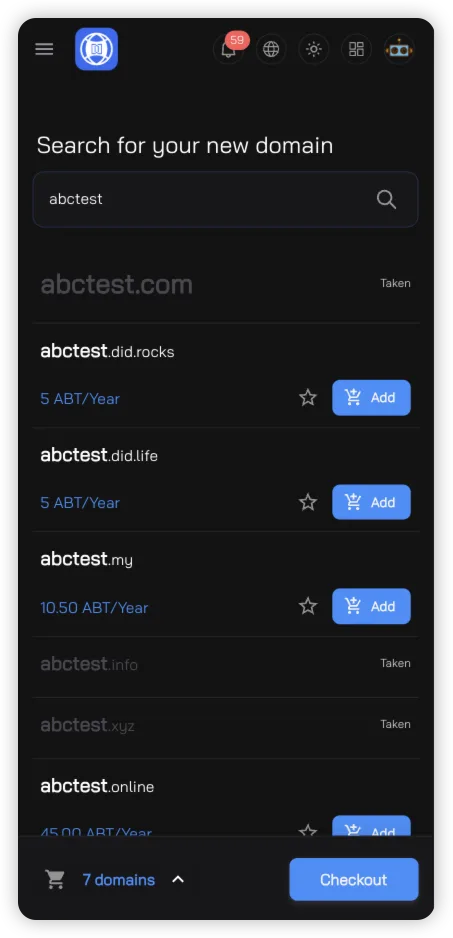Screen dimensions: 453x938
Task: Open the hamburger drawer menu
Action: pyautogui.click(x=44, y=49)
